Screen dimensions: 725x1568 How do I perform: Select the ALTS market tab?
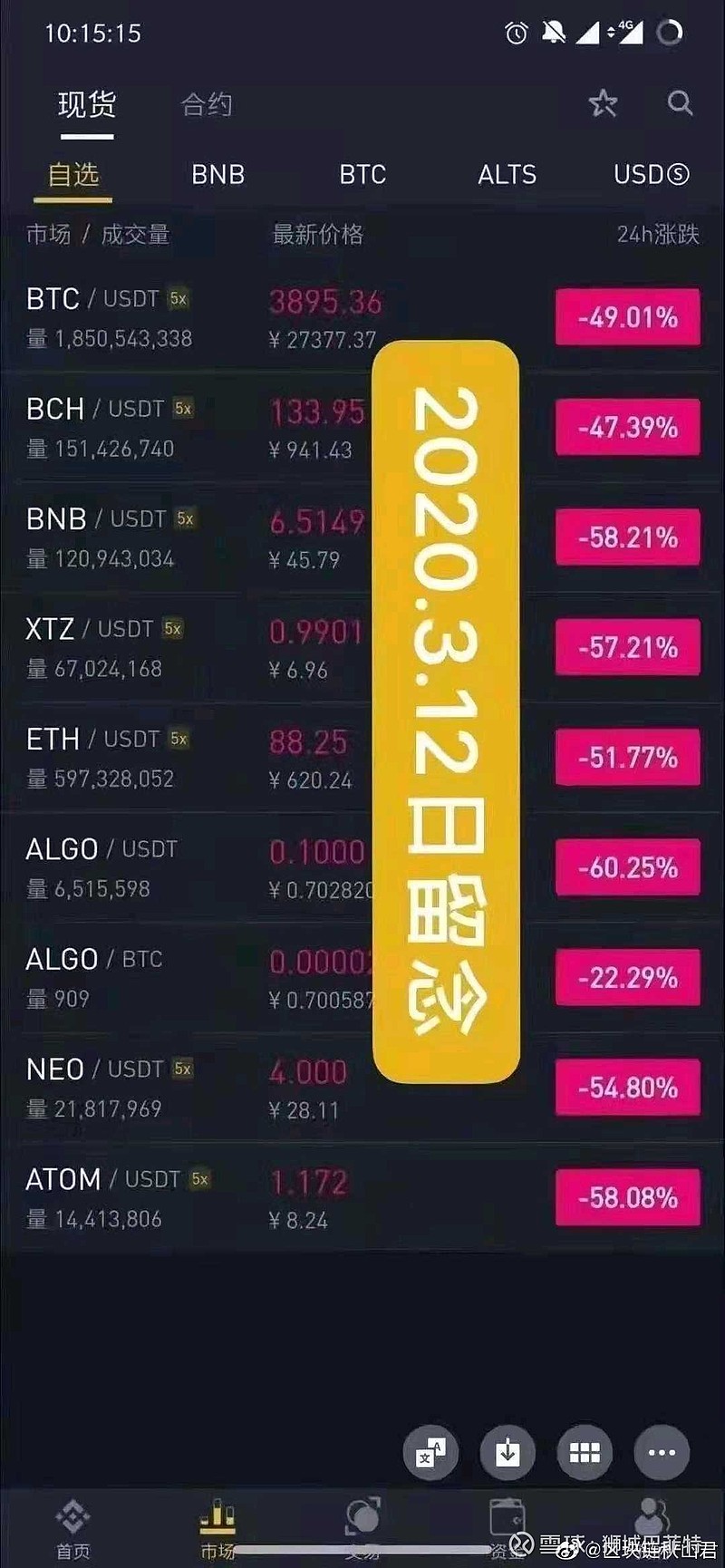coord(507,175)
